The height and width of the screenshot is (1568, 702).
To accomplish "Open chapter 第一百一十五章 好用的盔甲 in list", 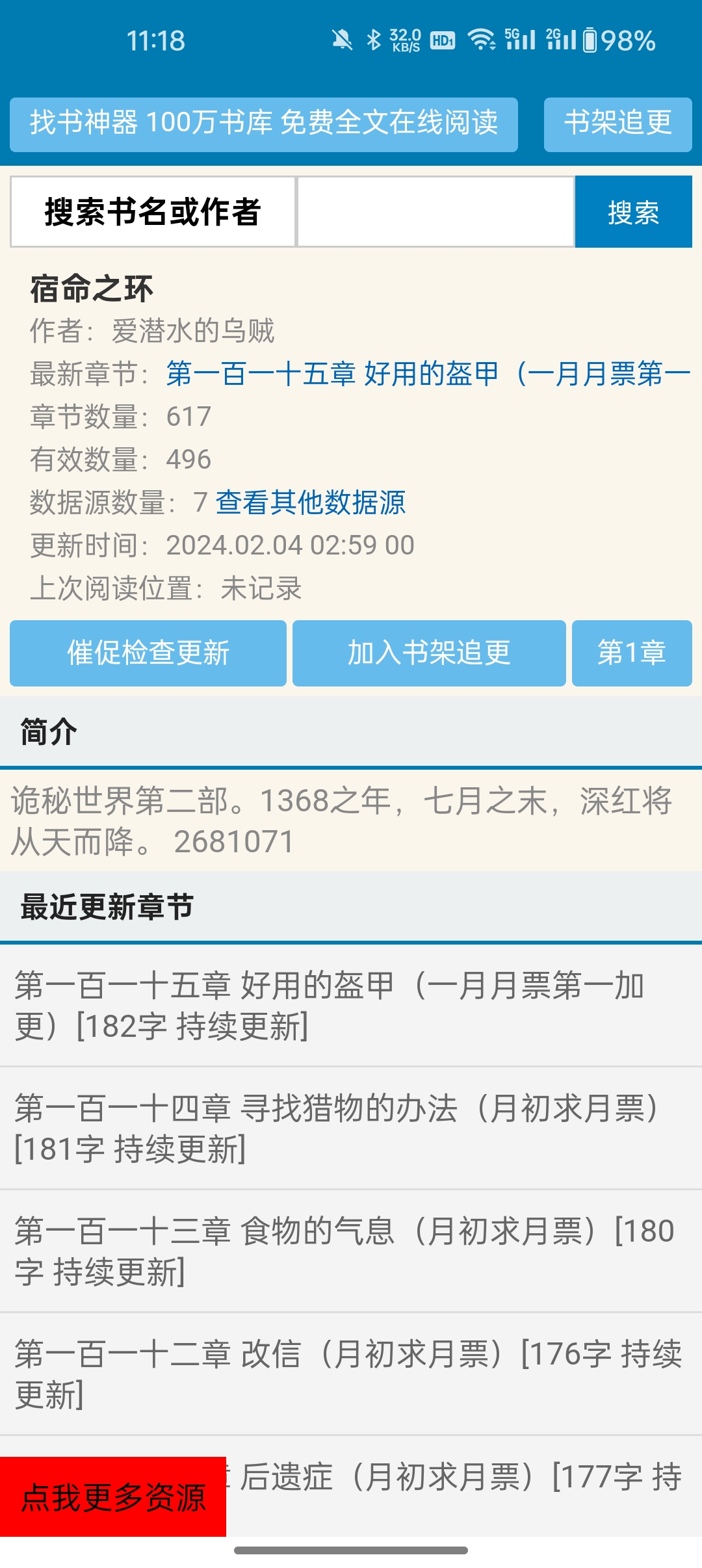I will [351, 1006].
